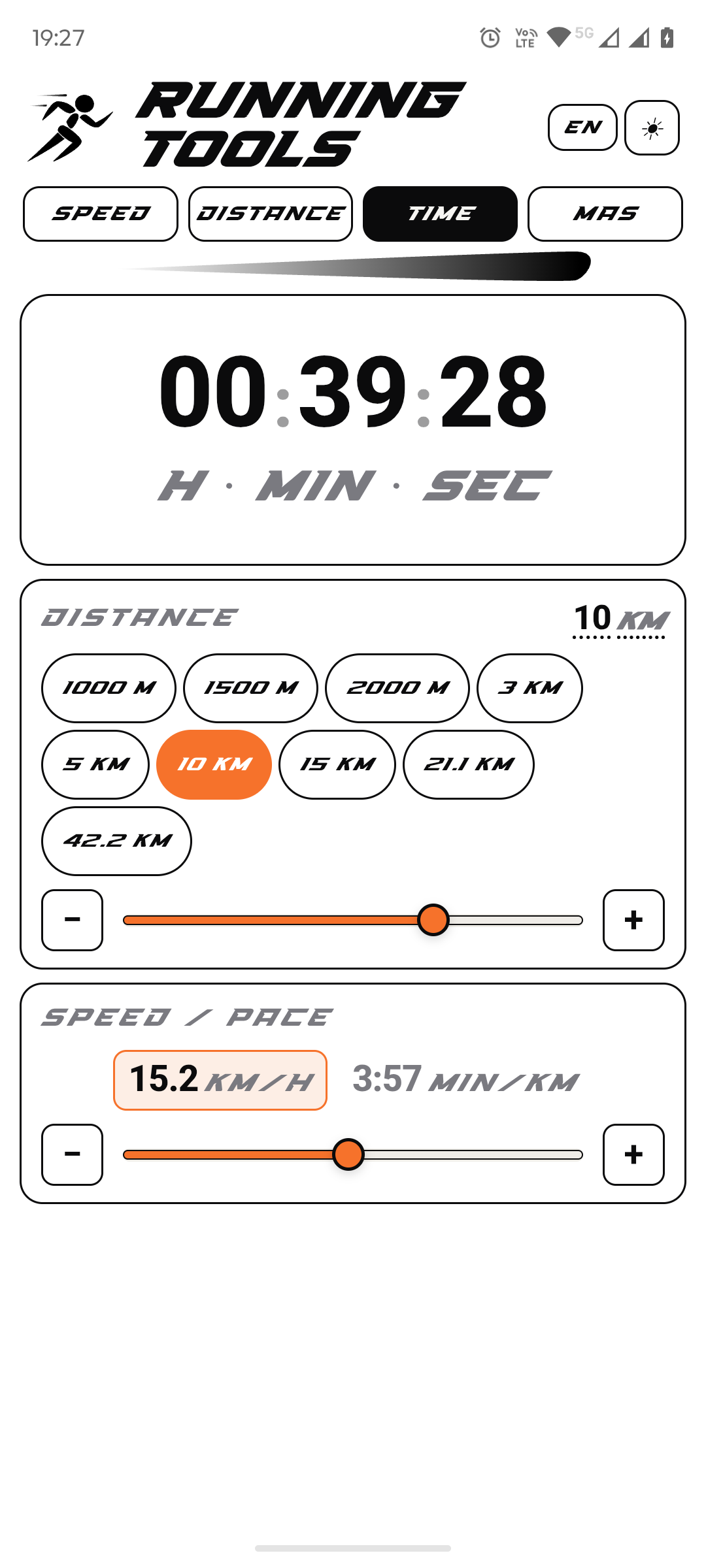The height and width of the screenshot is (1568, 706).
Task: Decrease distance with the minus button
Action: pyautogui.click(x=72, y=920)
